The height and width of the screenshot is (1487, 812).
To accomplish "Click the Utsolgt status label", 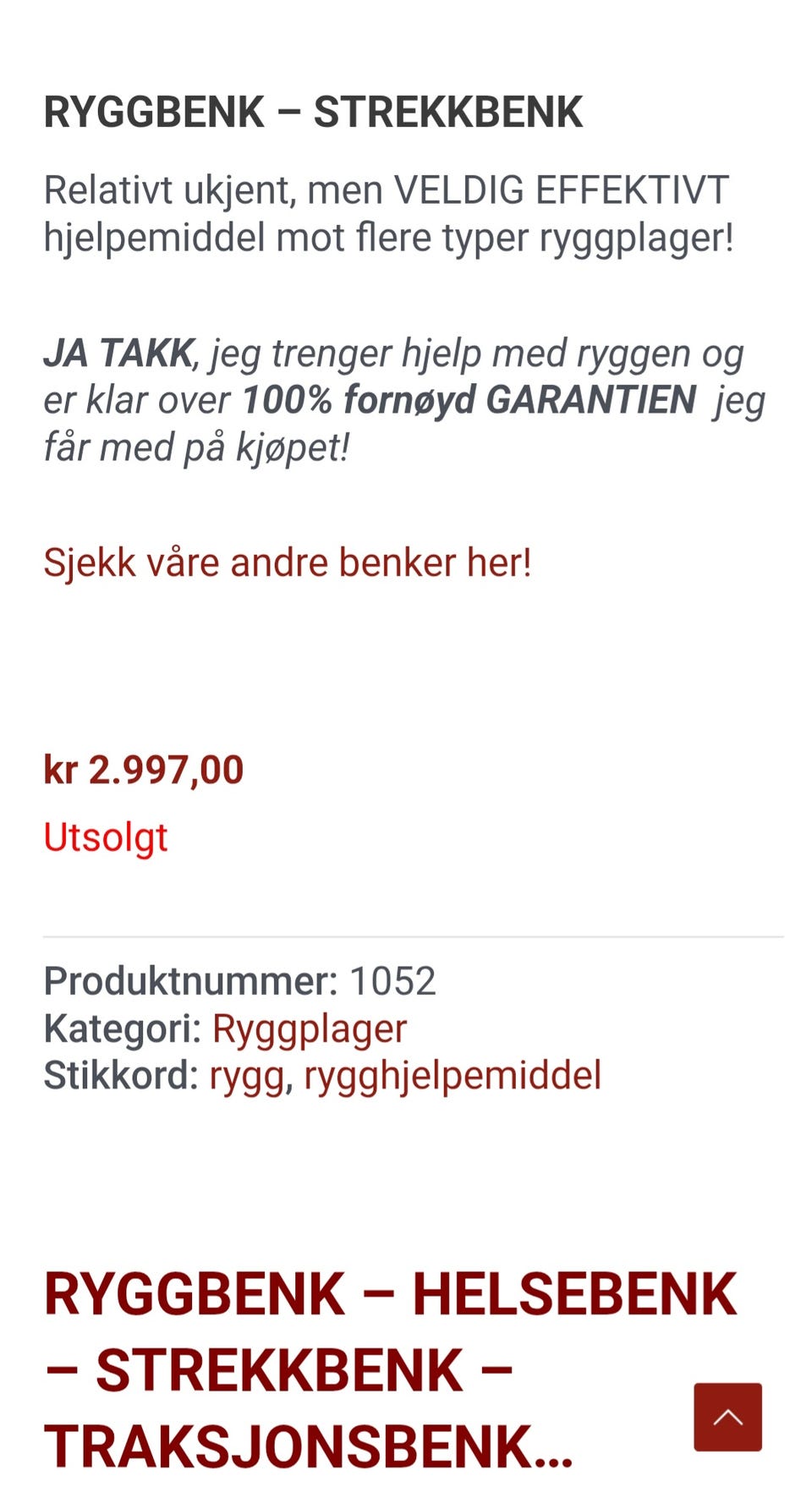I will (106, 837).
